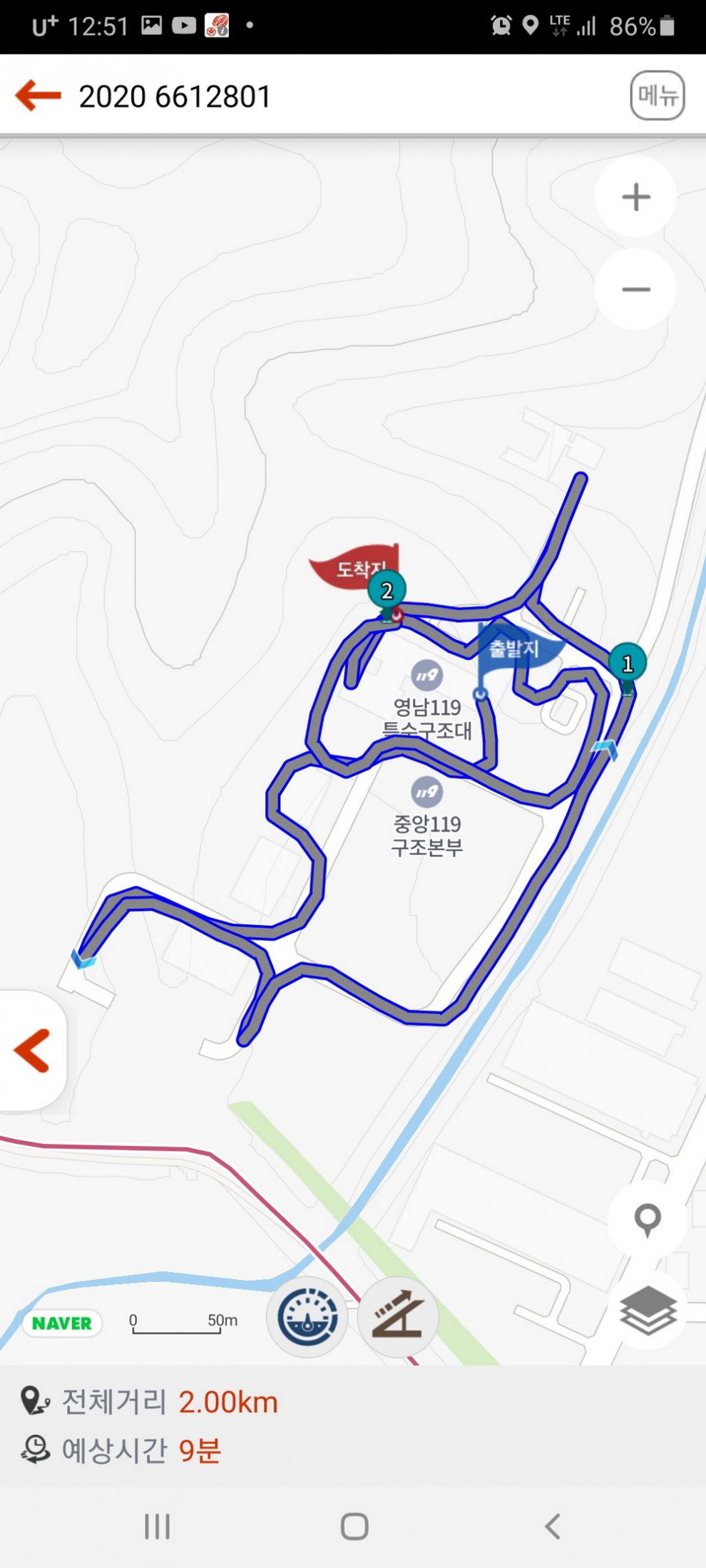Go to the system home screen

coord(354,1526)
